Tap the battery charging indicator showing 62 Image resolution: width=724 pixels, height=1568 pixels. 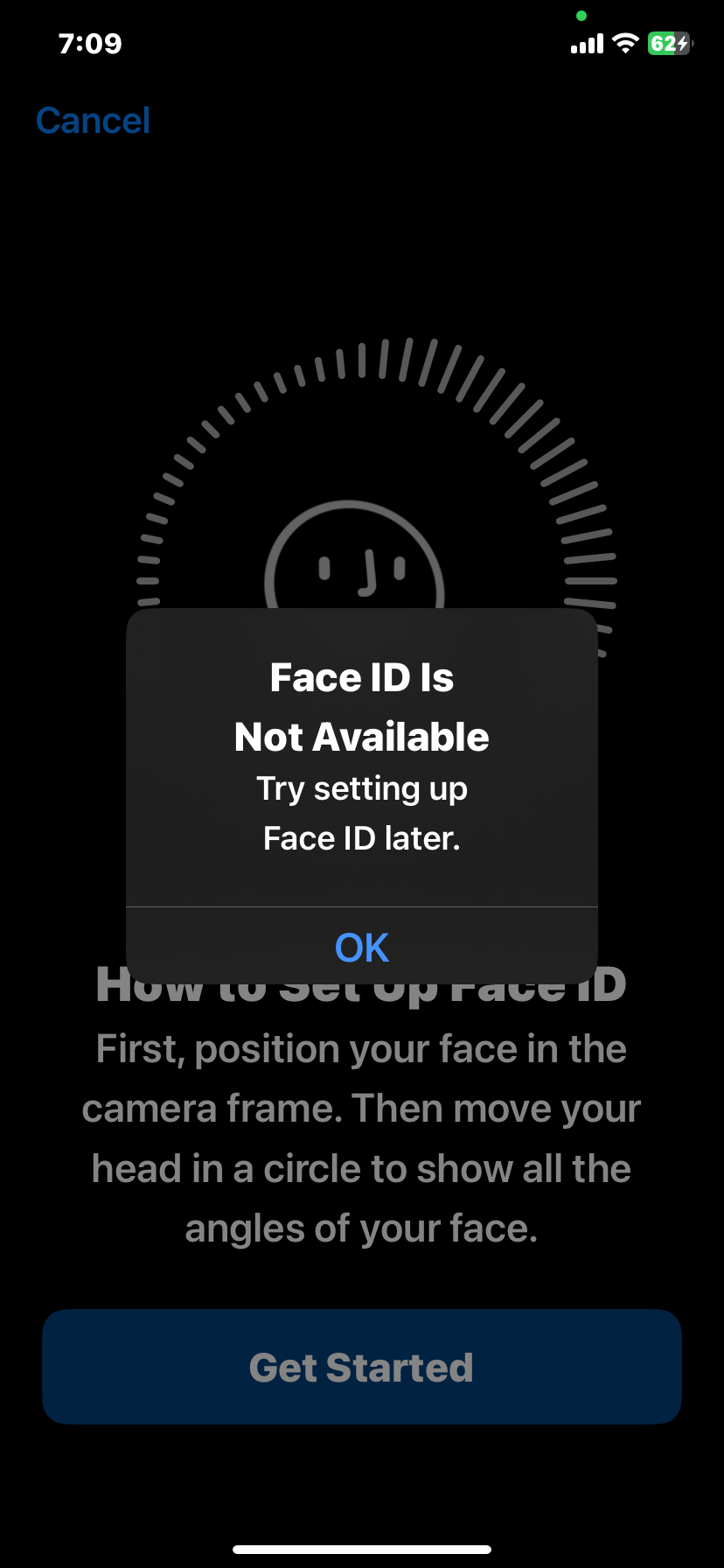click(667, 43)
